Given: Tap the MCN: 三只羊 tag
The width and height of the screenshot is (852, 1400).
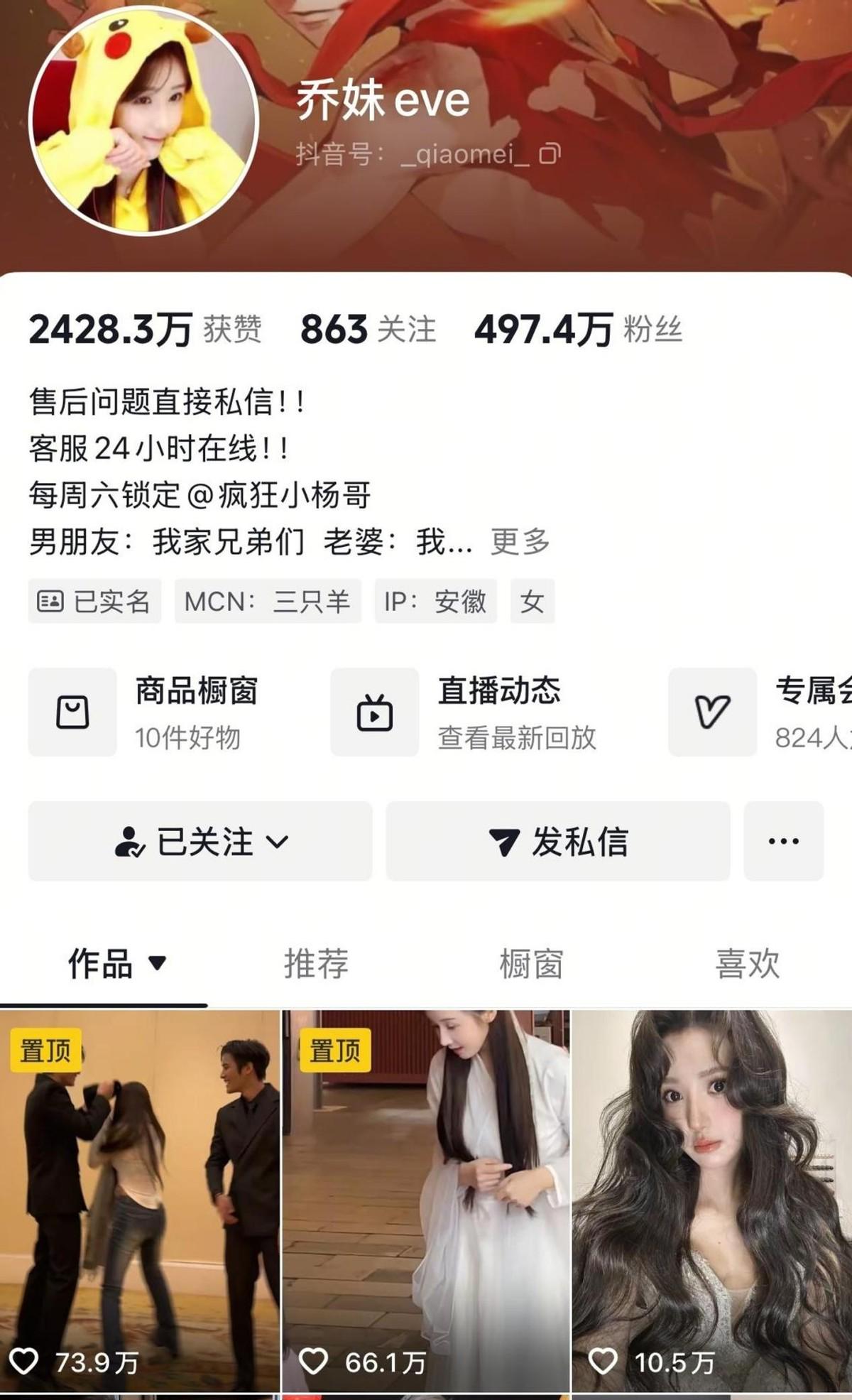Looking at the screenshot, I should (268, 602).
